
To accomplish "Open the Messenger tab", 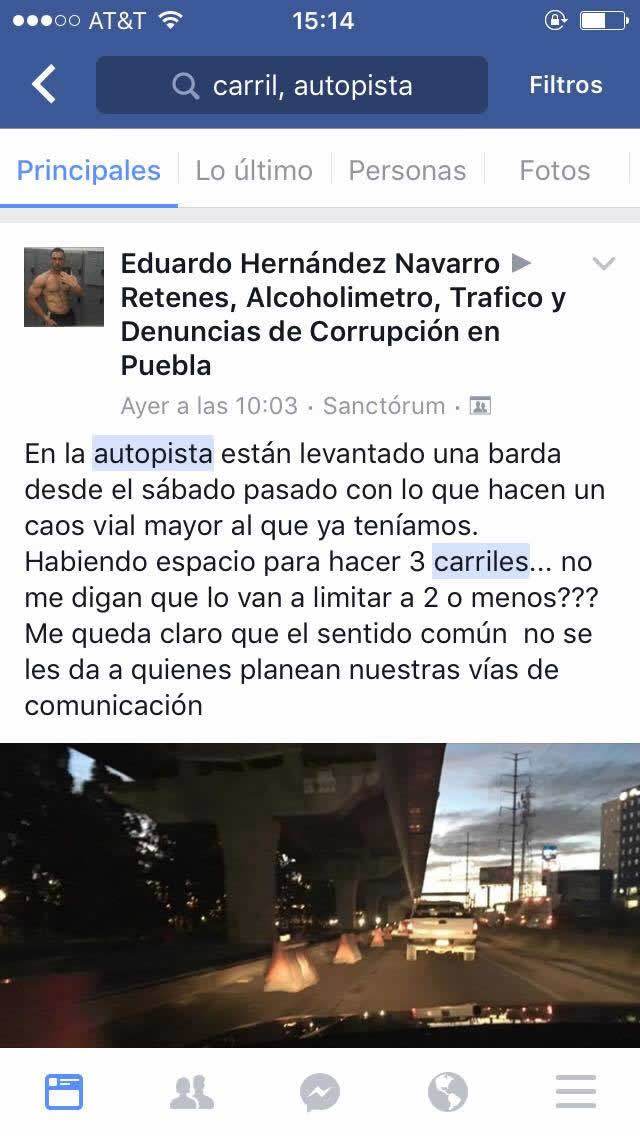I will (320, 1092).
